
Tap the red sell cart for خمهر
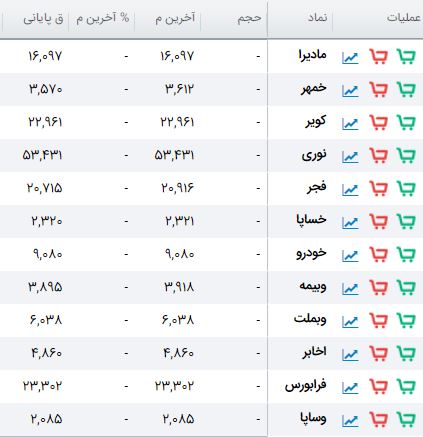(379, 89)
